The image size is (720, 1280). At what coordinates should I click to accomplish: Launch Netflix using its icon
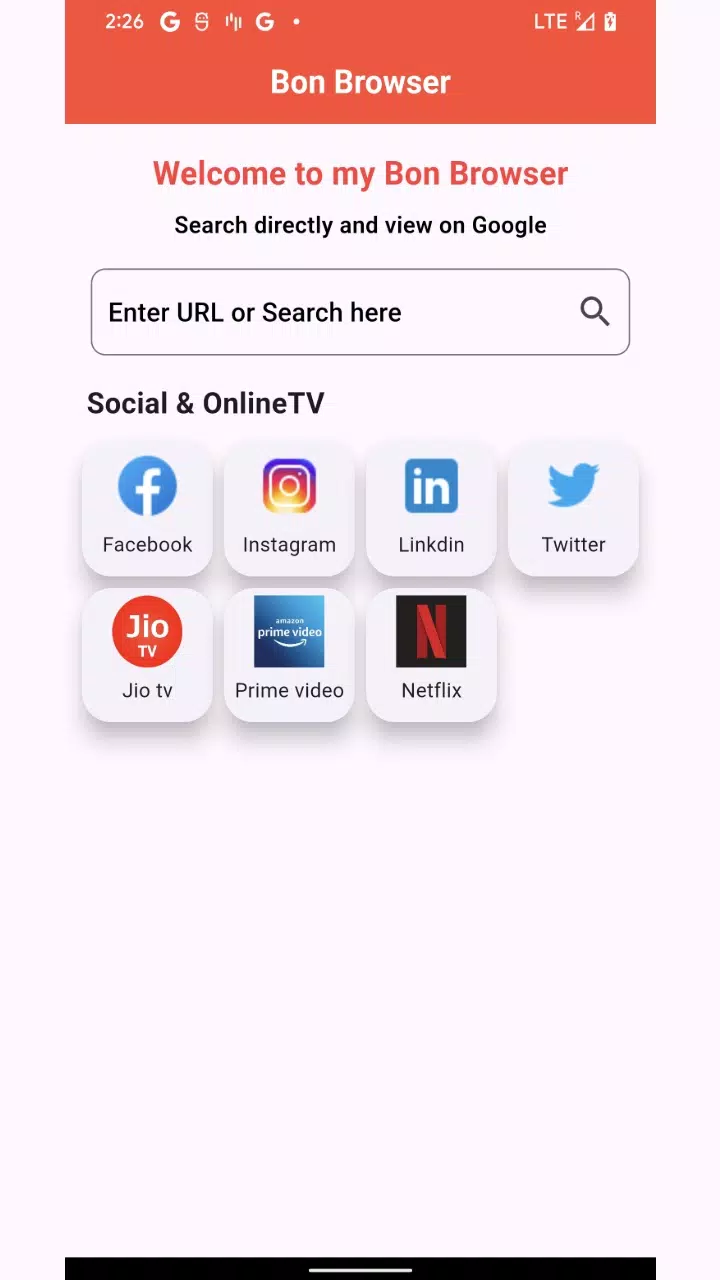[x=431, y=631]
